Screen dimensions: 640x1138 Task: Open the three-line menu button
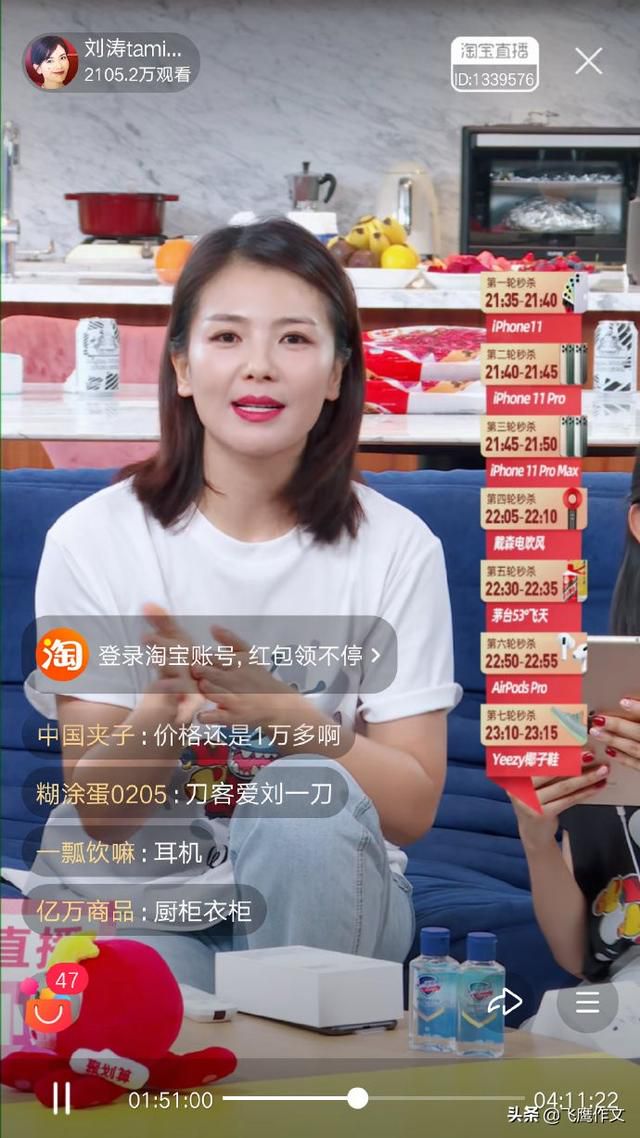pos(587,1002)
